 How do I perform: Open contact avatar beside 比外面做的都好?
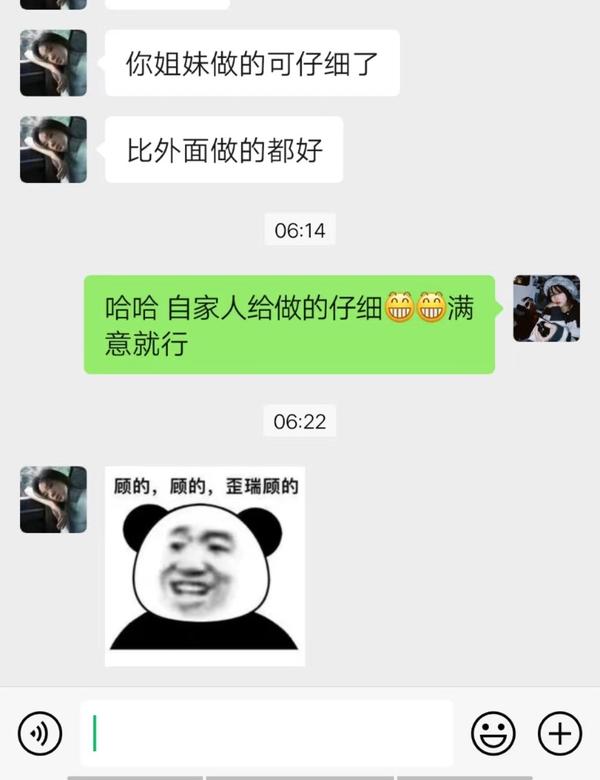pyautogui.click(x=53, y=150)
